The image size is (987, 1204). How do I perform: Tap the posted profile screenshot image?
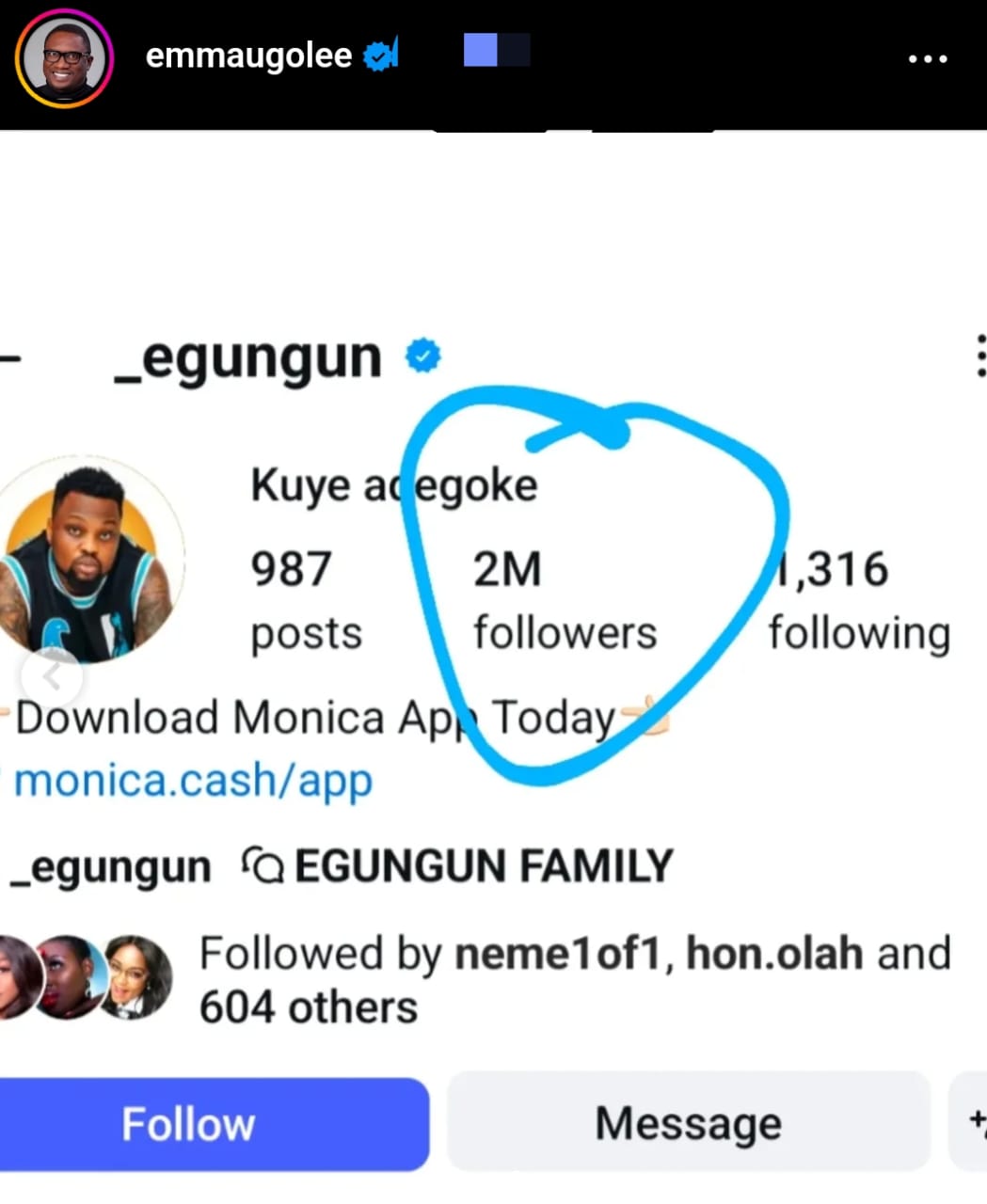click(x=493, y=658)
